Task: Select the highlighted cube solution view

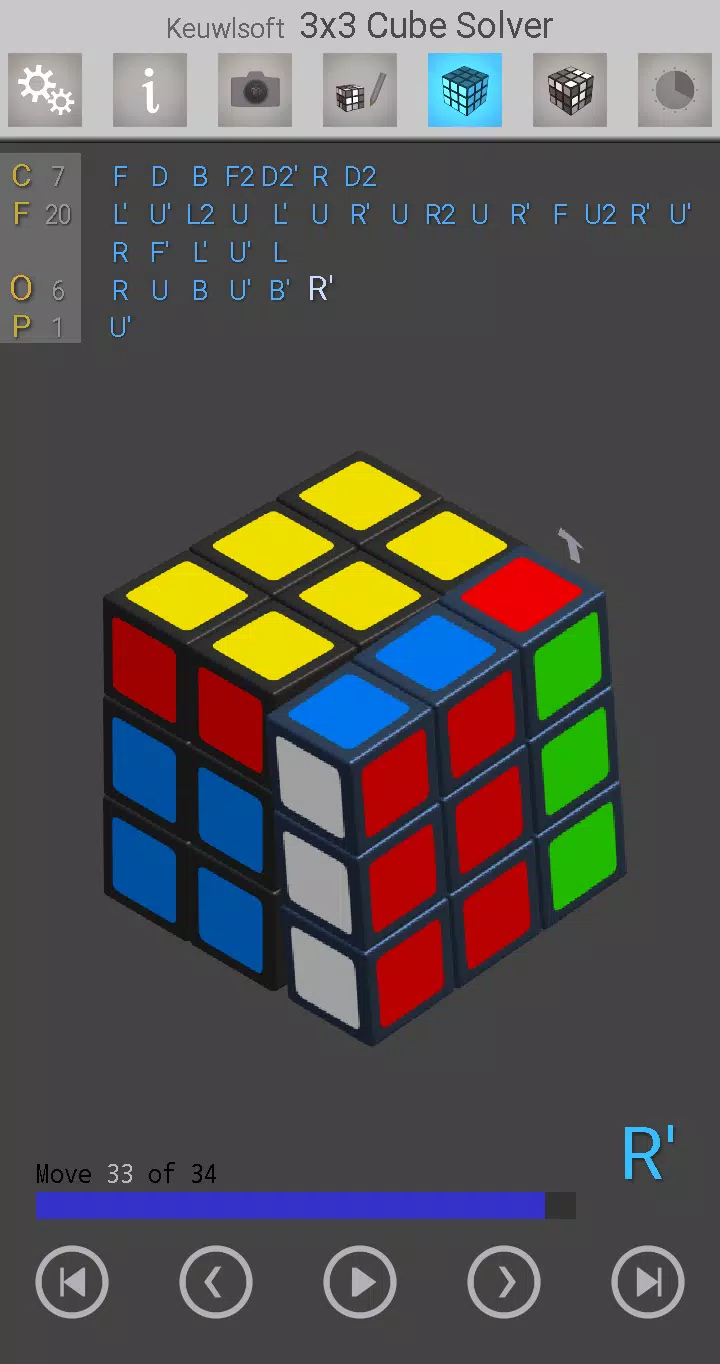Action: (465, 90)
